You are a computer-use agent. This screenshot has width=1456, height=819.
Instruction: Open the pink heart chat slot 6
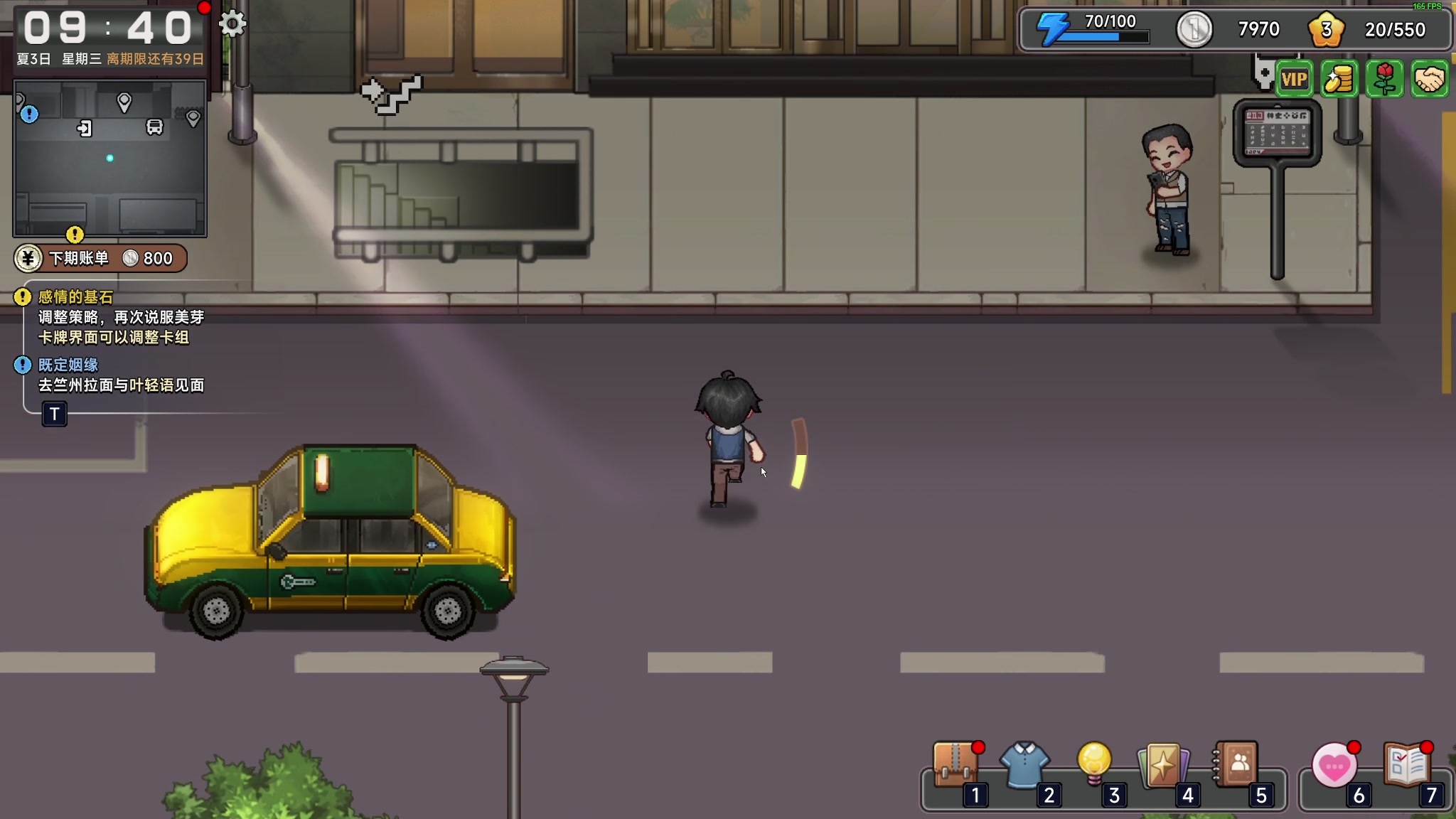[x=1334, y=766]
